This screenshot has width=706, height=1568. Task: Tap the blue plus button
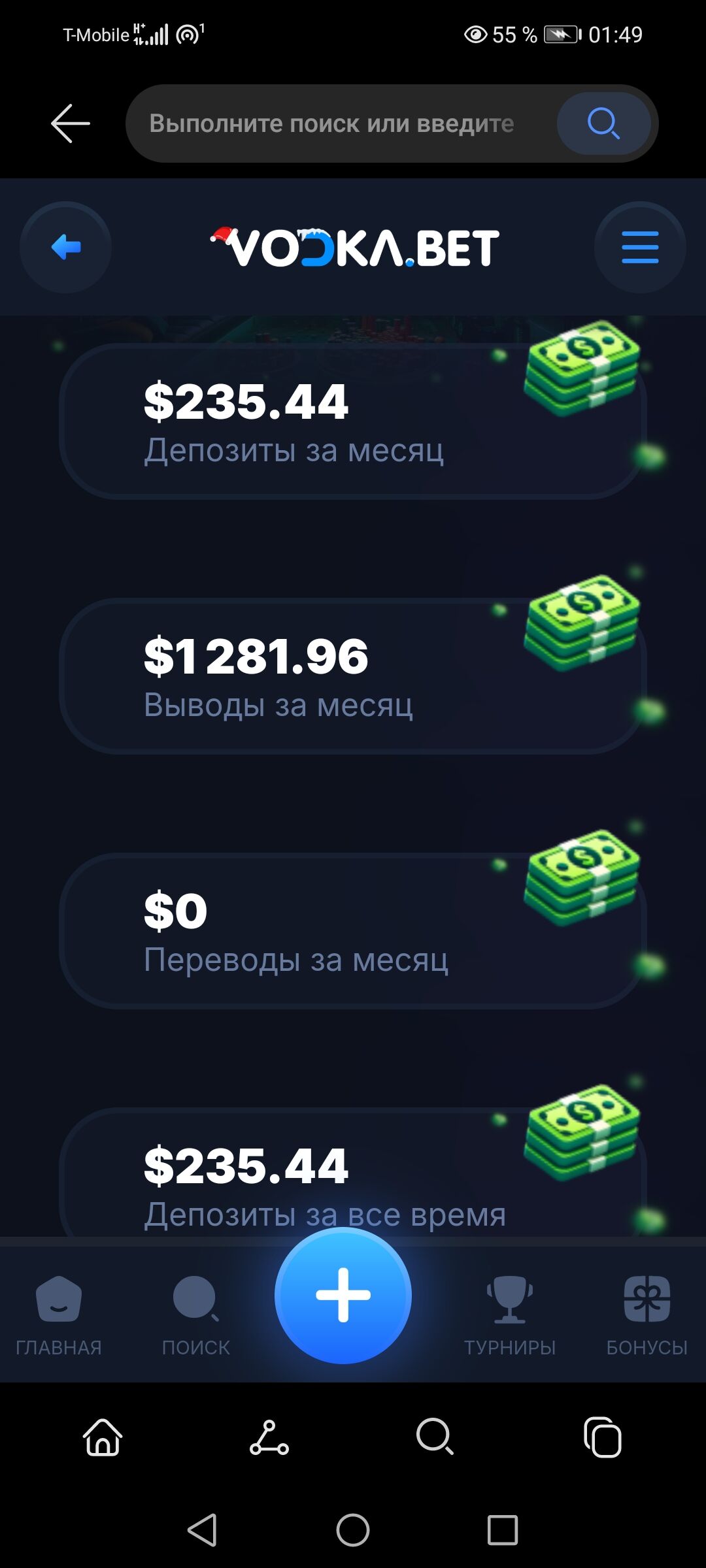tap(343, 1295)
